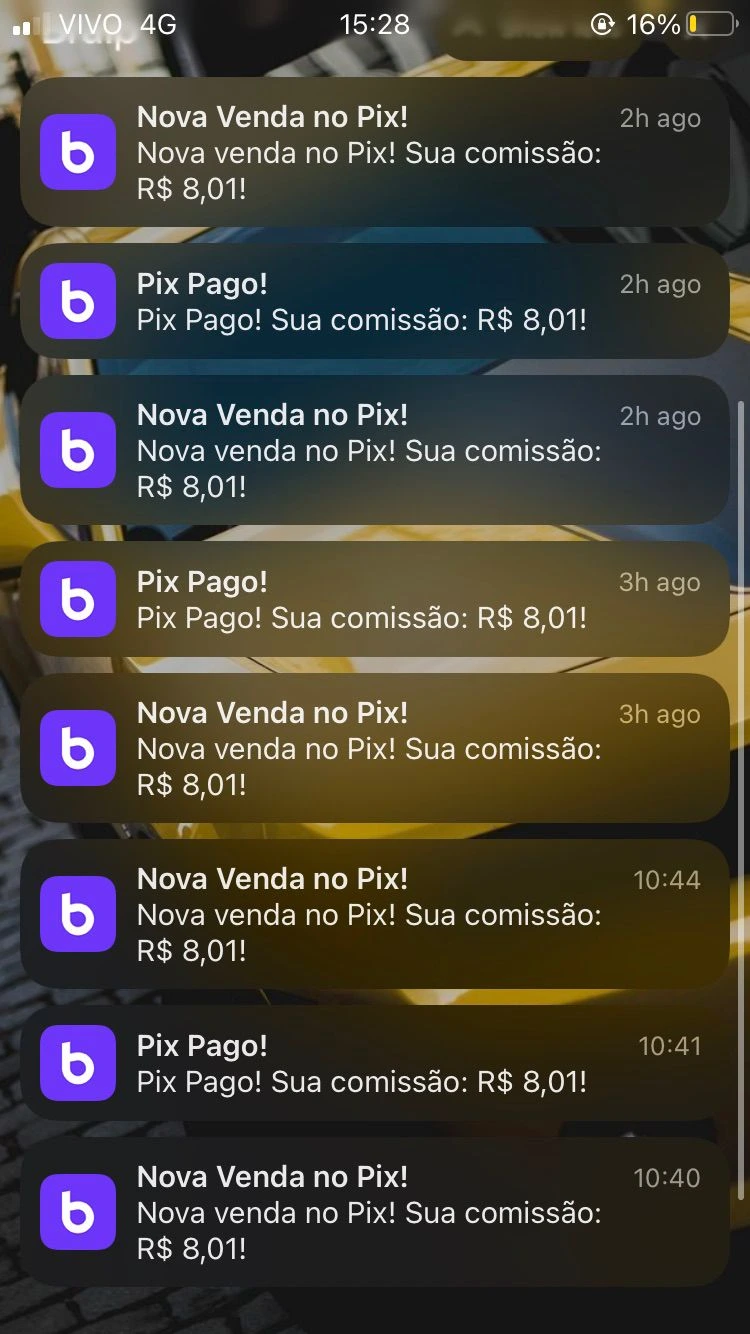The width and height of the screenshot is (750, 1334).
Task: Open the Pix Pago notification received at 10:41
Action: click(x=374, y=1063)
